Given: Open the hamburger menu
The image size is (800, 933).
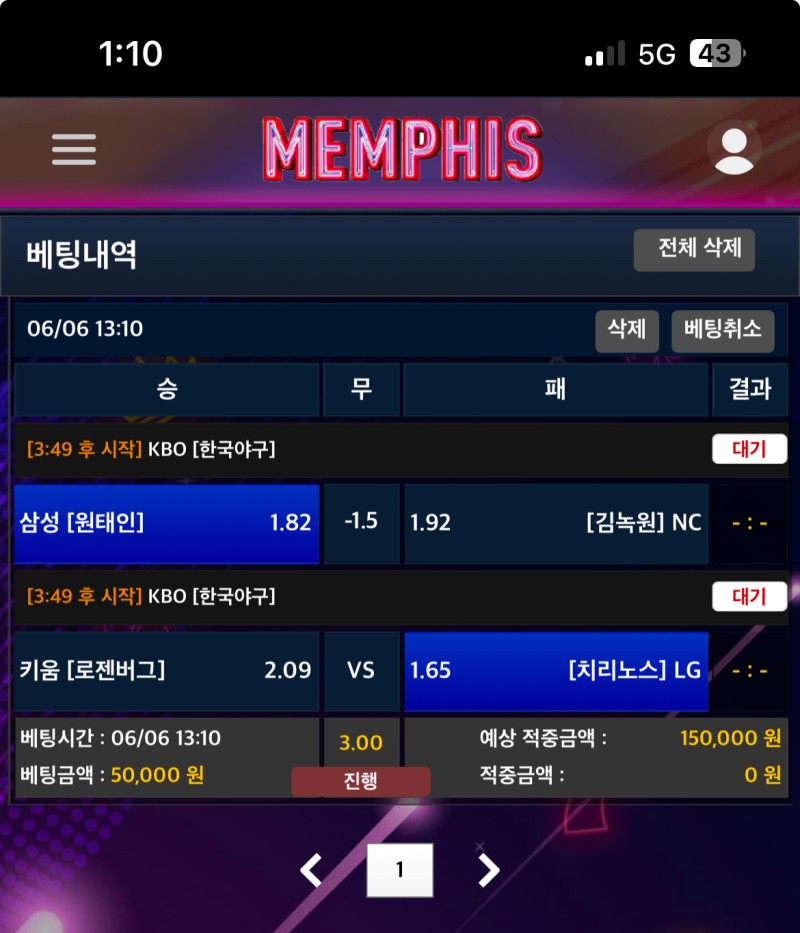Looking at the screenshot, I should click(74, 150).
